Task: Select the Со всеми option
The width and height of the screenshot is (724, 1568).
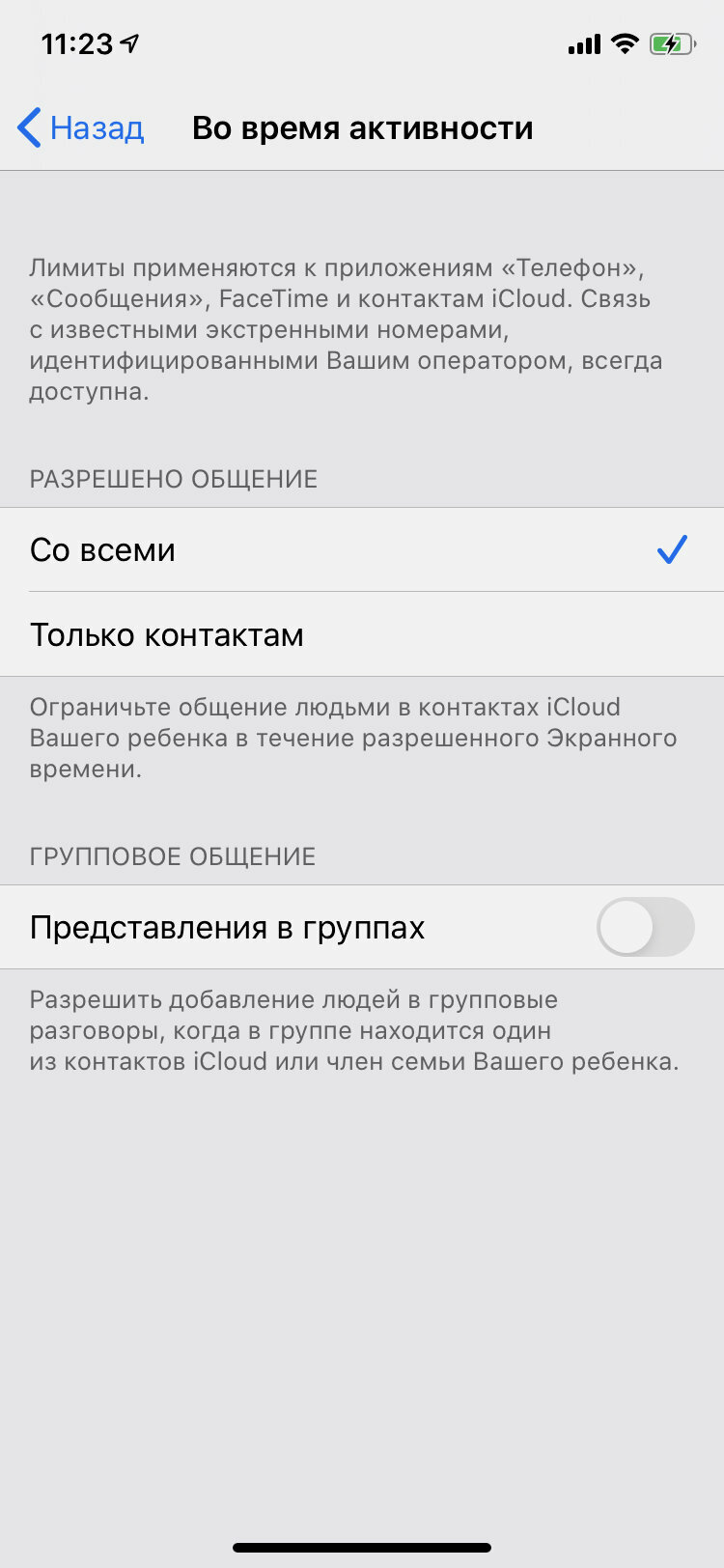Action: (362, 549)
